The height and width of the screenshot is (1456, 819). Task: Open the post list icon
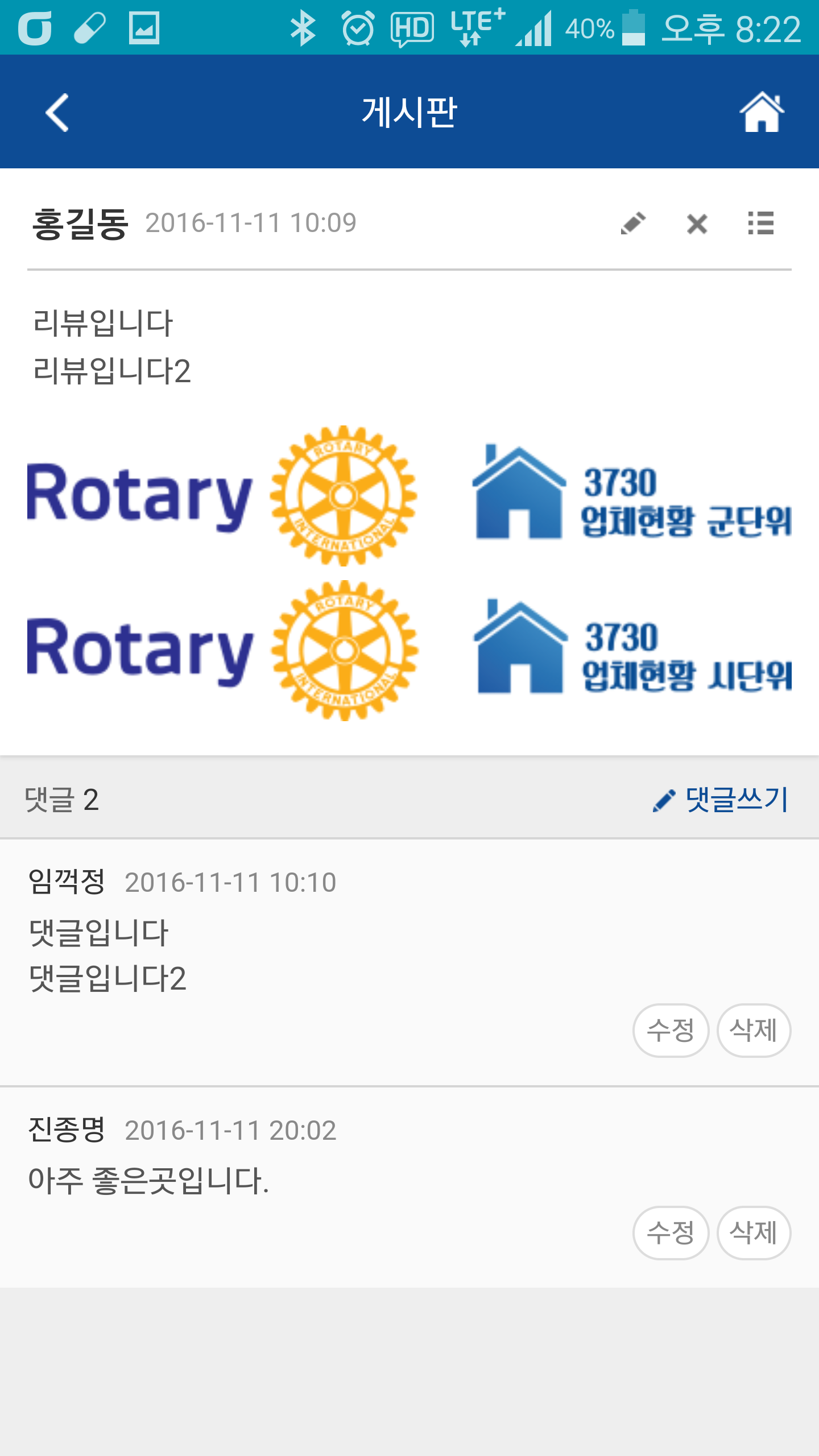pyautogui.click(x=761, y=223)
